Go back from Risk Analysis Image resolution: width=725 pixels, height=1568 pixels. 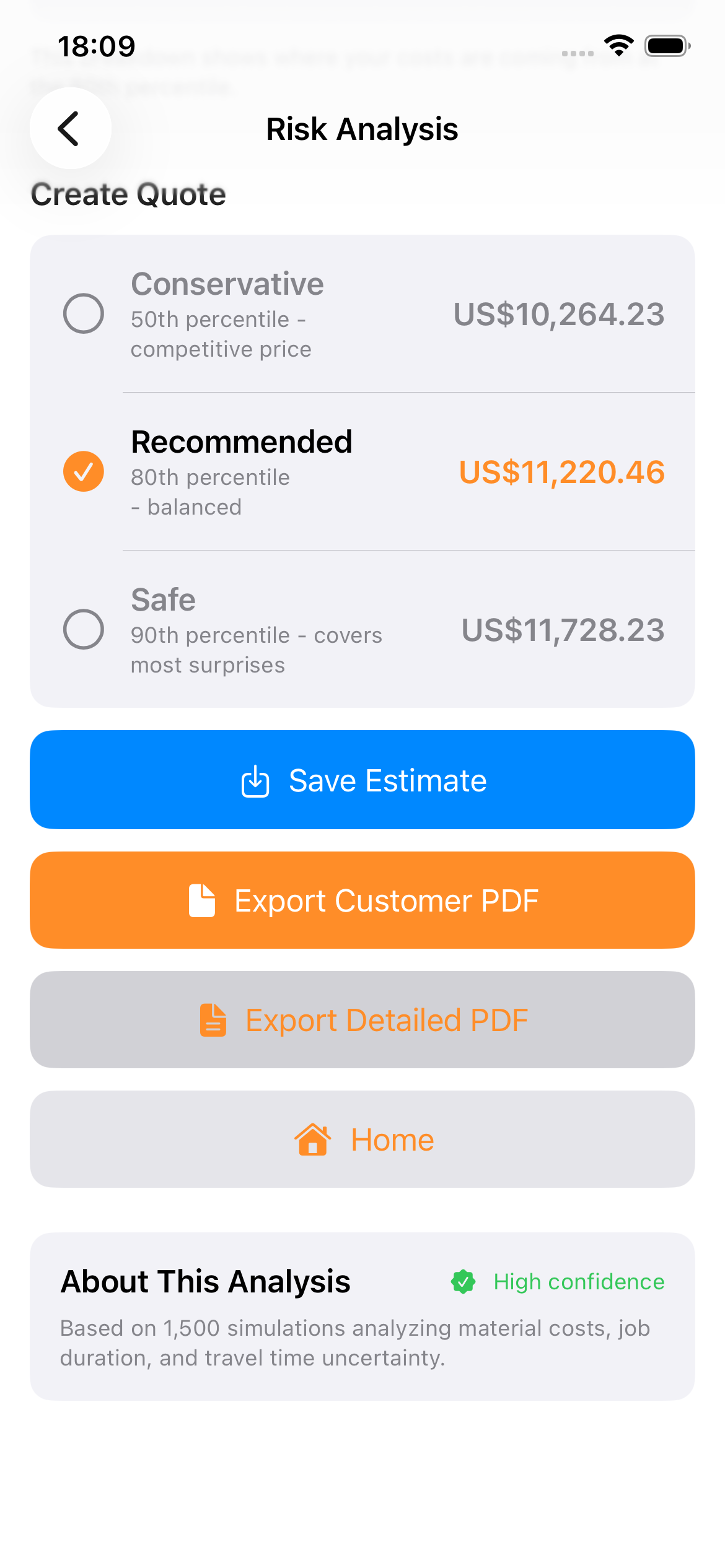click(70, 128)
